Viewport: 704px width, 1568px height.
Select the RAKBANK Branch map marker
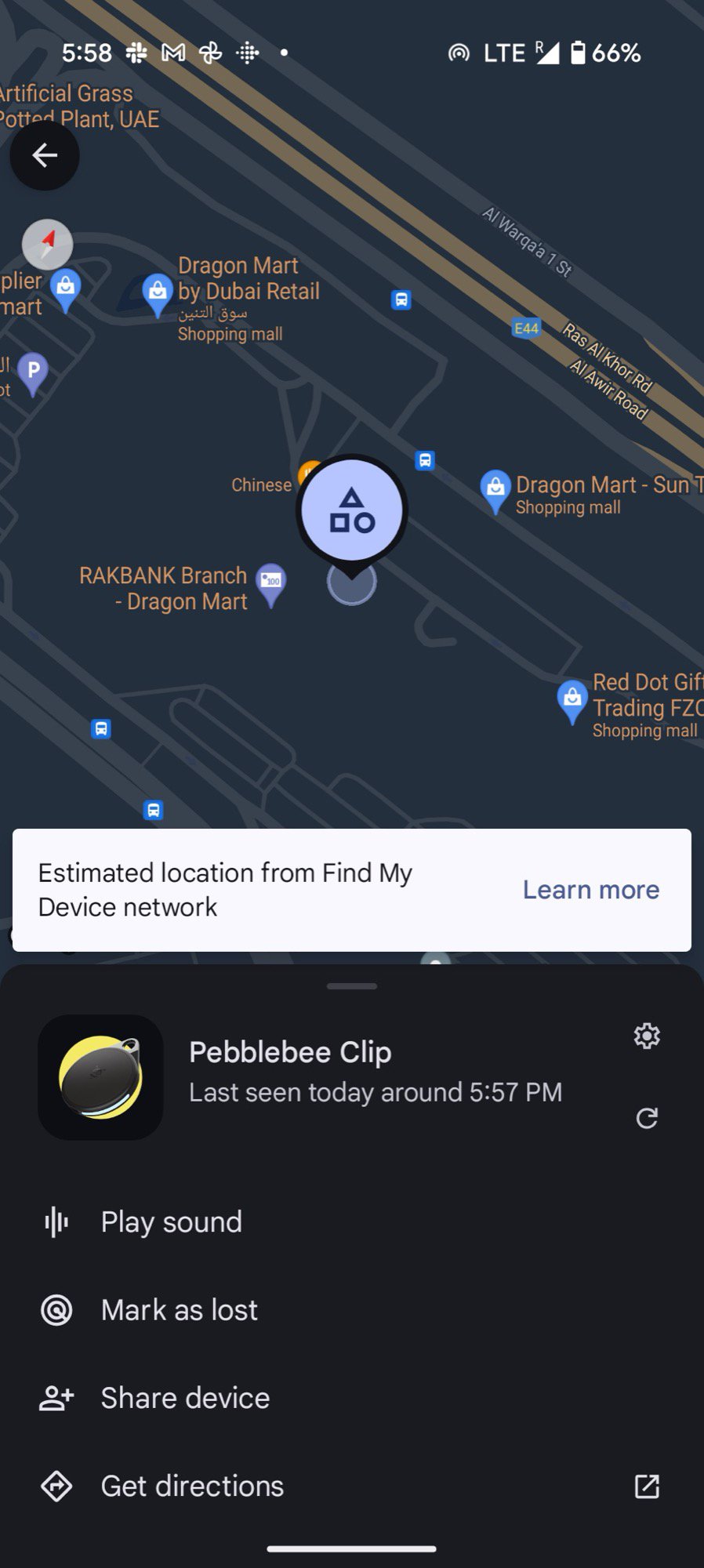[x=271, y=583]
